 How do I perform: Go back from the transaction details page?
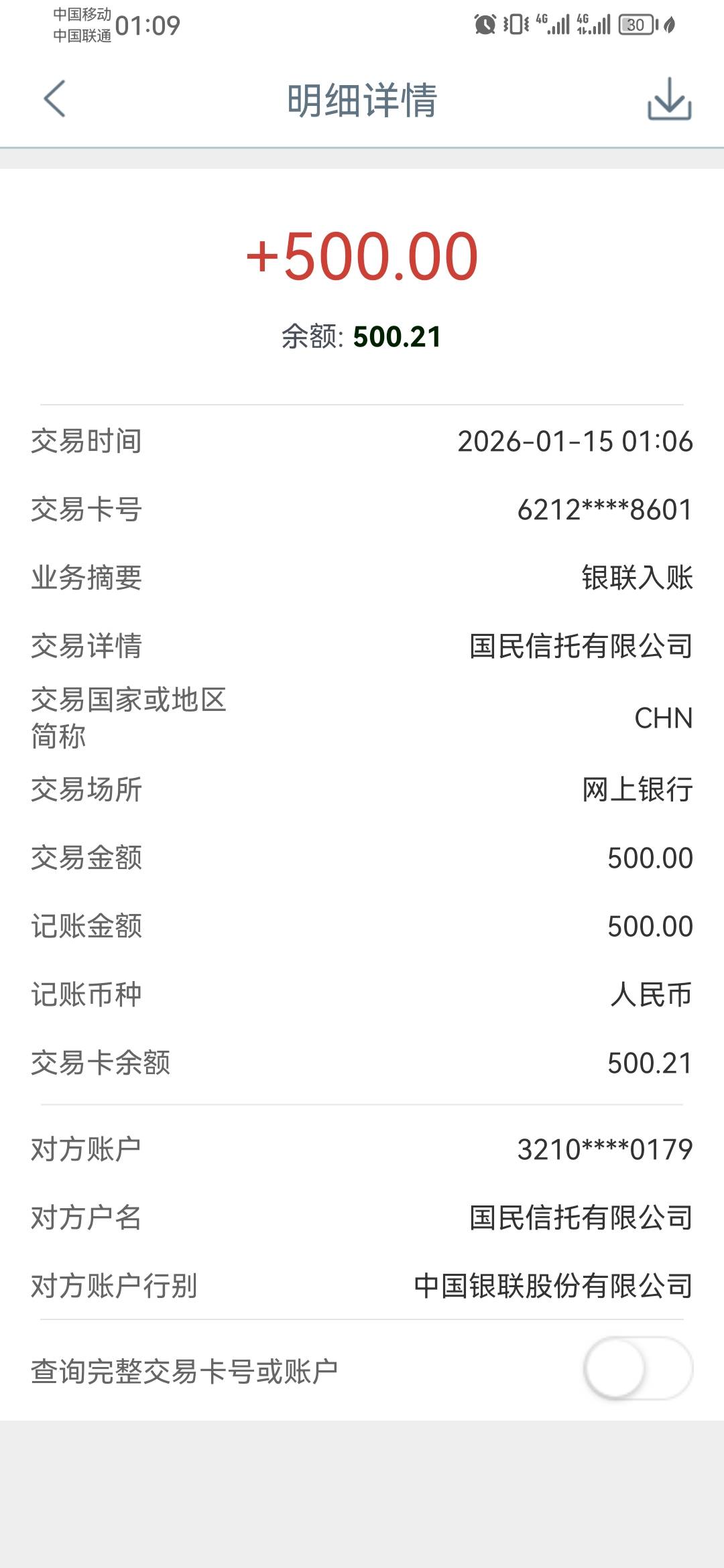[x=55, y=99]
